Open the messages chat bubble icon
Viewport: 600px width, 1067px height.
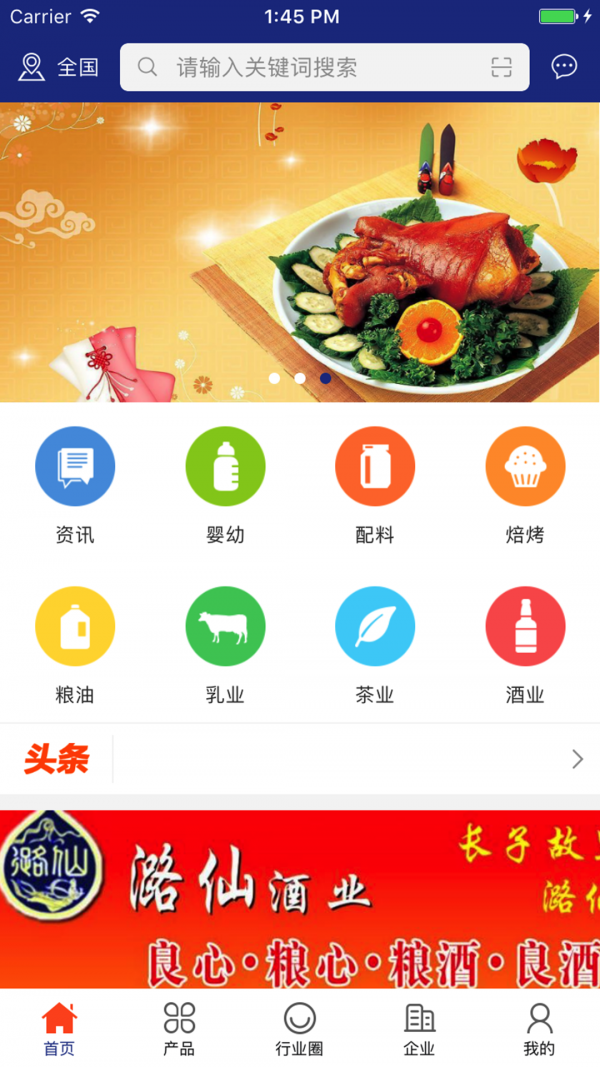(x=564, y=67)
